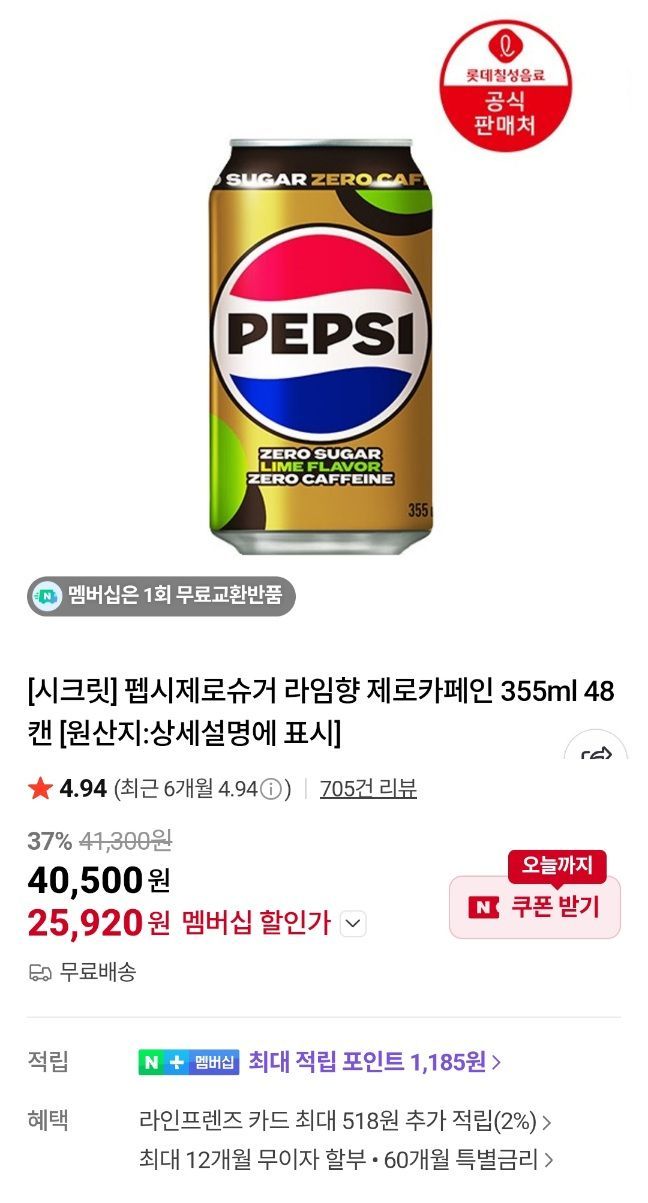Open the rating info icon next to 4.94

point(271,790)
